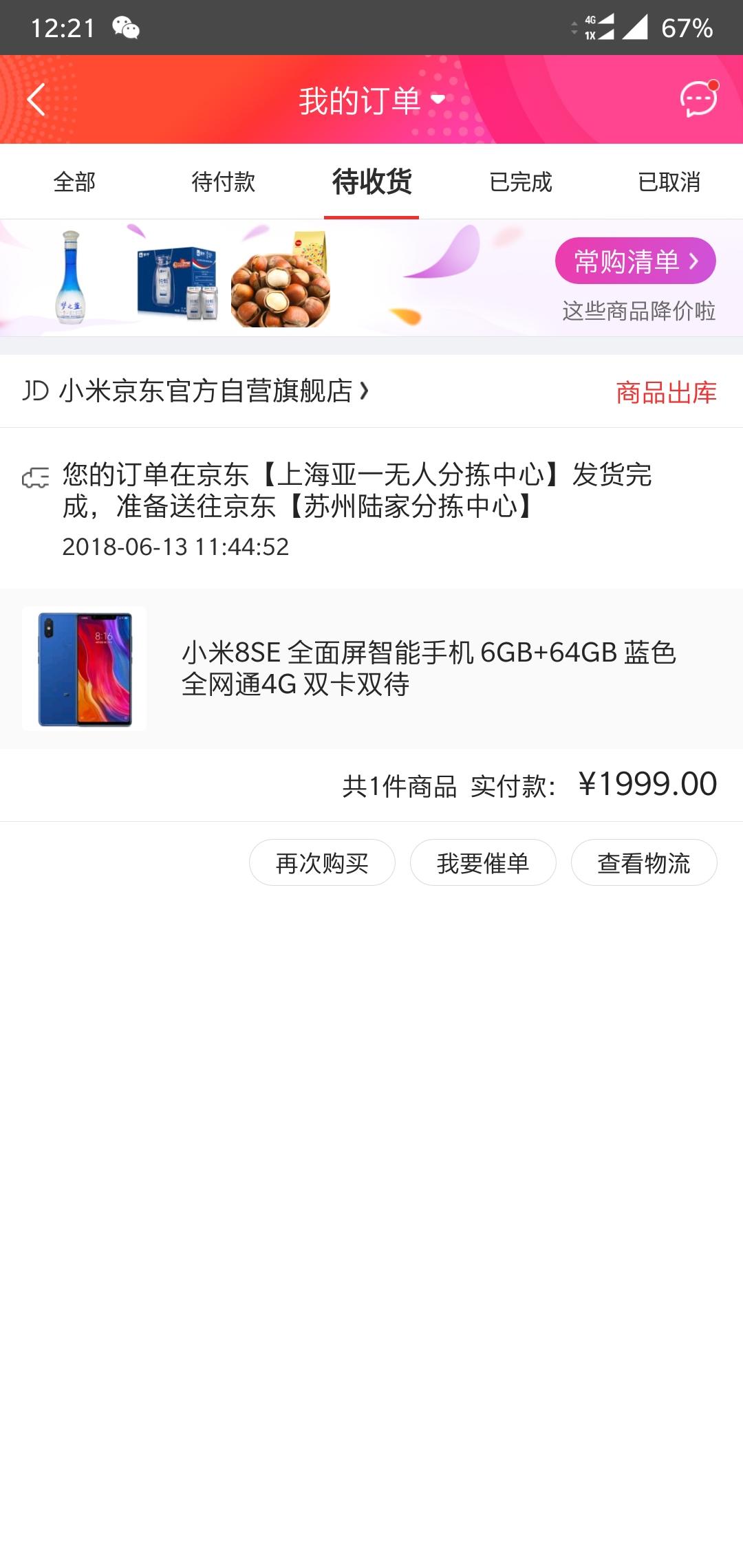Open the 商品出库 status link
The height and width of the screenshot is (1568, 743).
coord(664,393)
